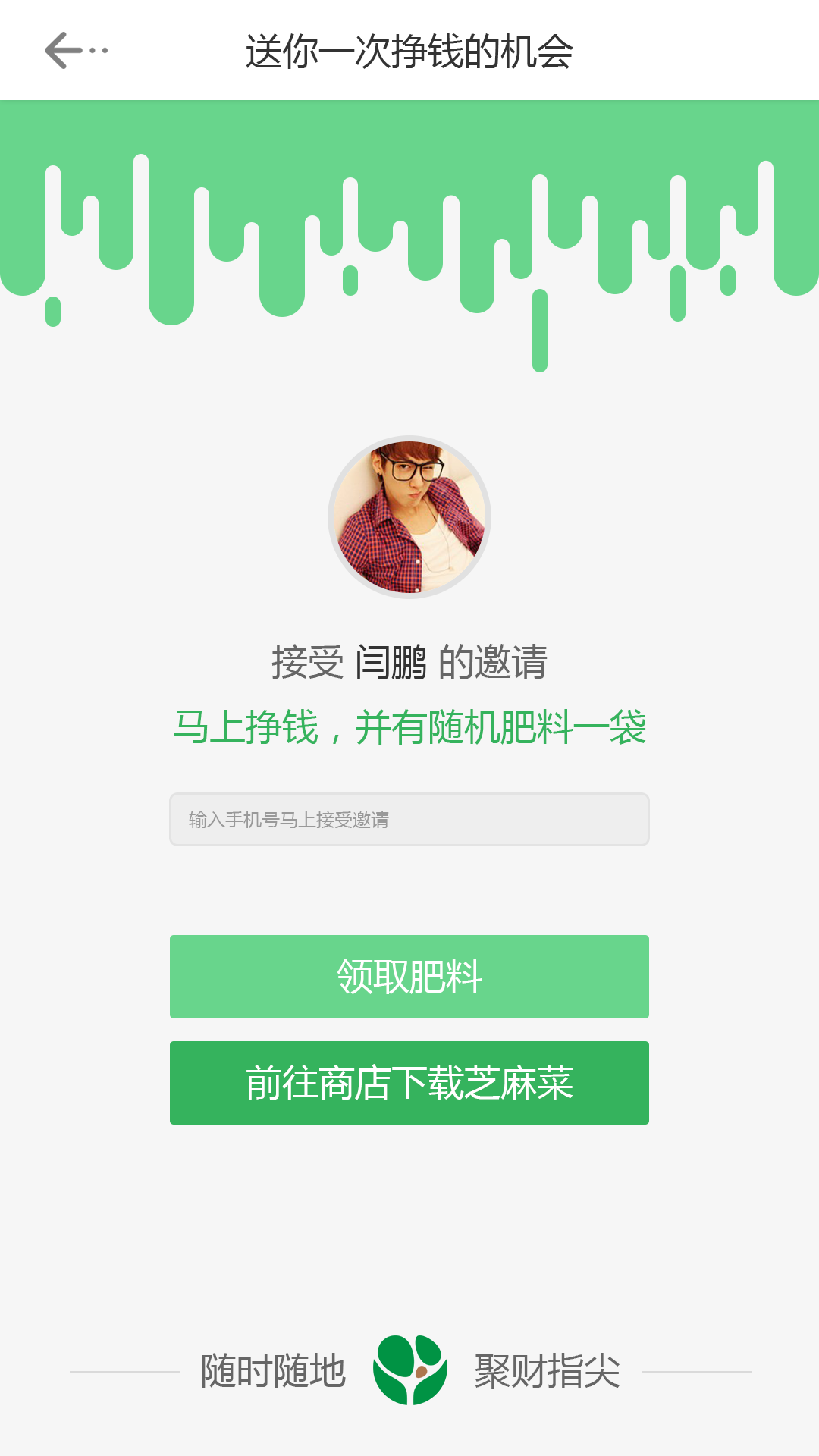Select the 领取肥料 green button
The height and width of the screenshot is (1456, 819).
[409, 976]
